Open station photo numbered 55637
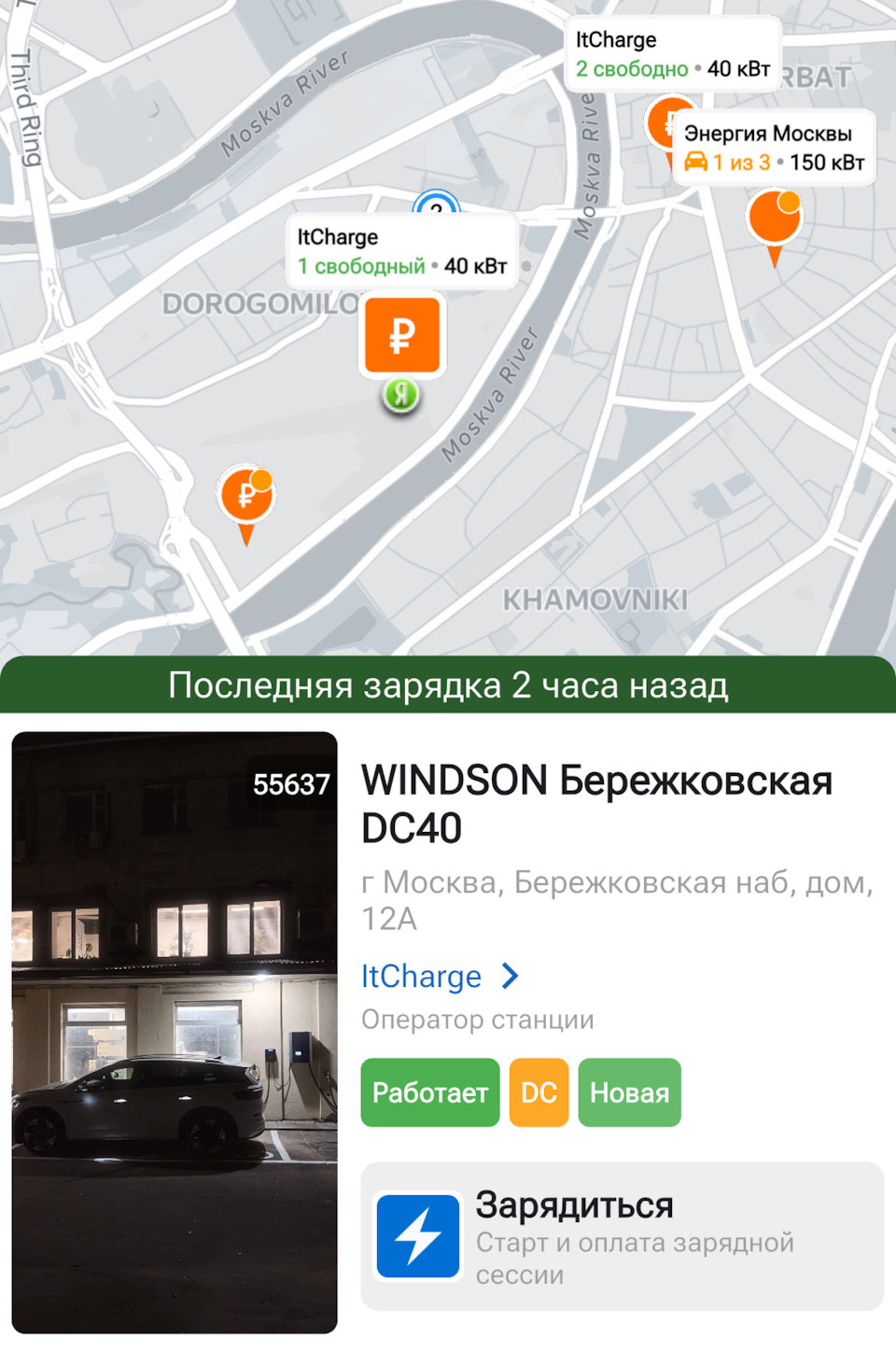896x1352 pixels. click(175, 1031)
